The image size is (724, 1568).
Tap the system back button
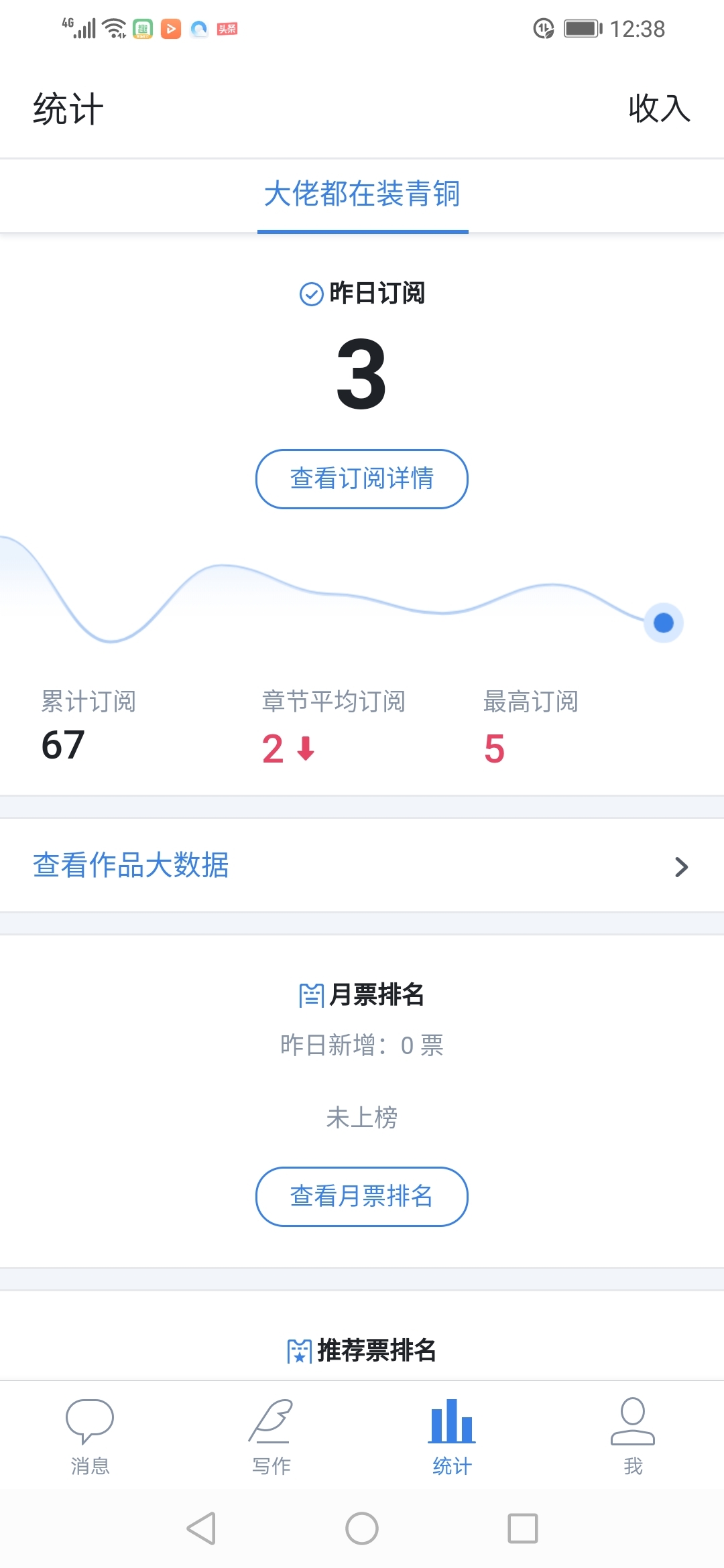point(201,1528)
